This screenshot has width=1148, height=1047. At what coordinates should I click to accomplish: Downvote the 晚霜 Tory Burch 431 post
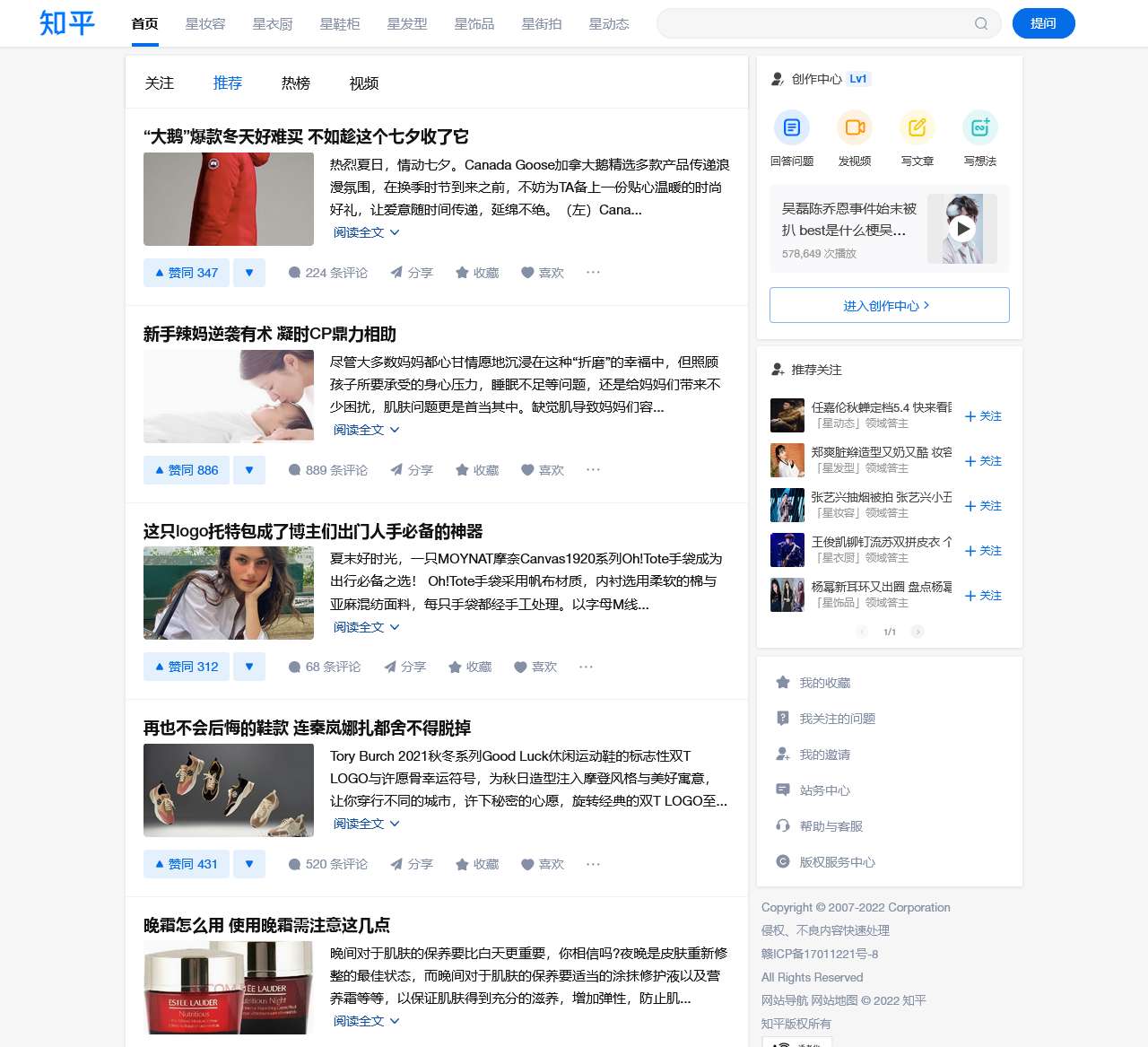pyautogui.click(x=249, y=864)
